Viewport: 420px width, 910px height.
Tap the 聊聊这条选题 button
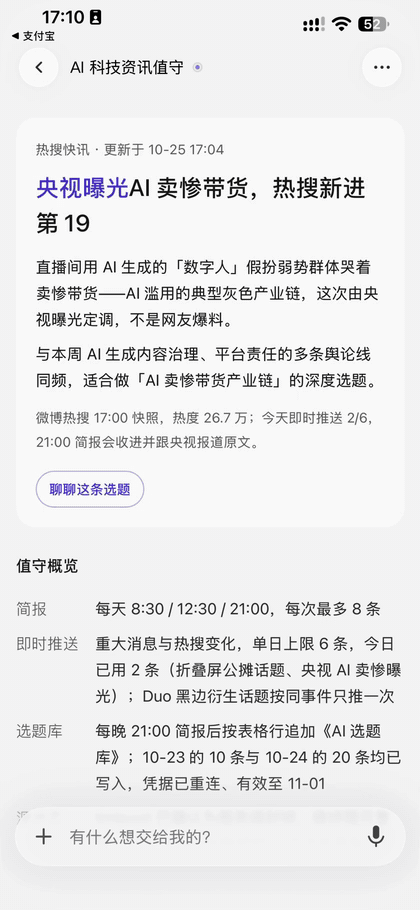coord(90,489)
